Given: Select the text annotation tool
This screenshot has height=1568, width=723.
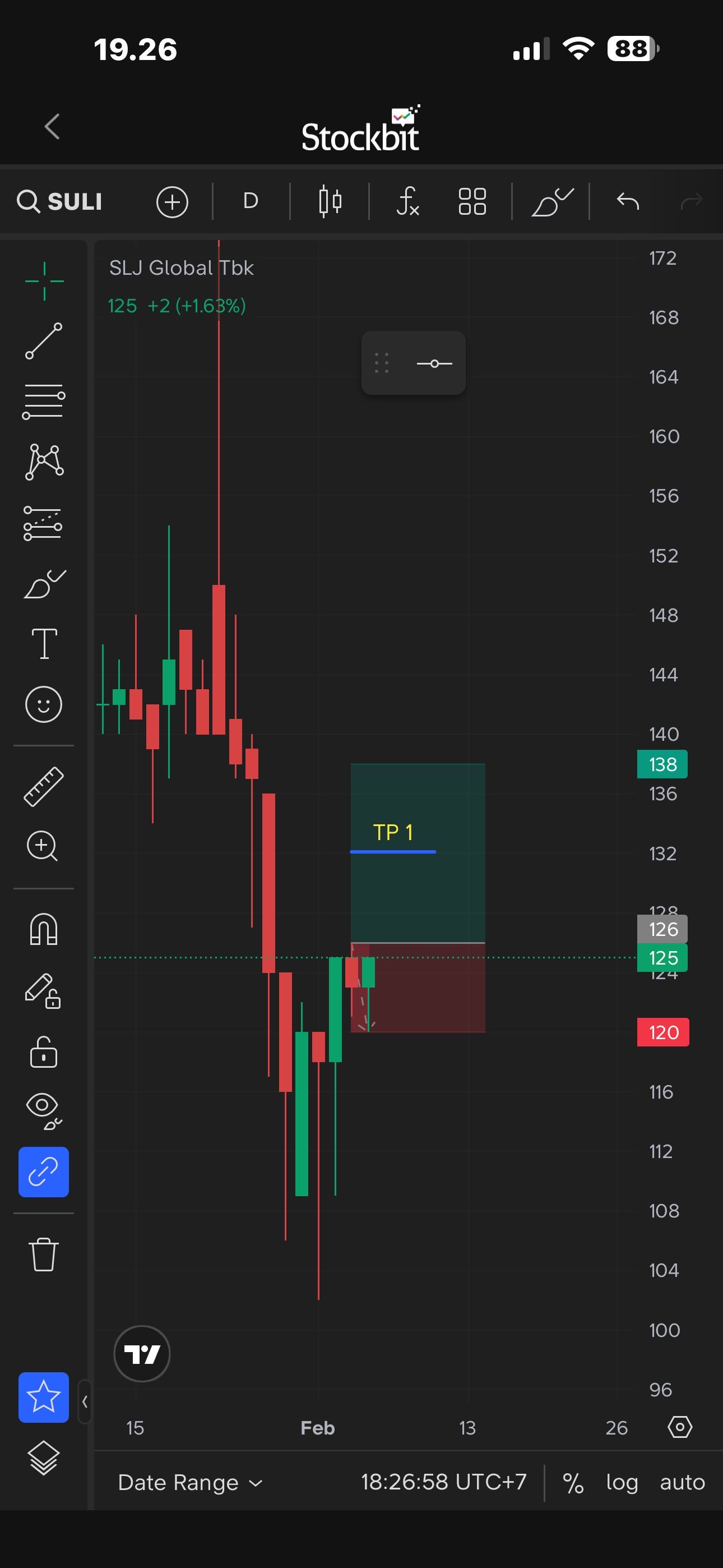Looking at the screenshot, I should tap(44, 644).
